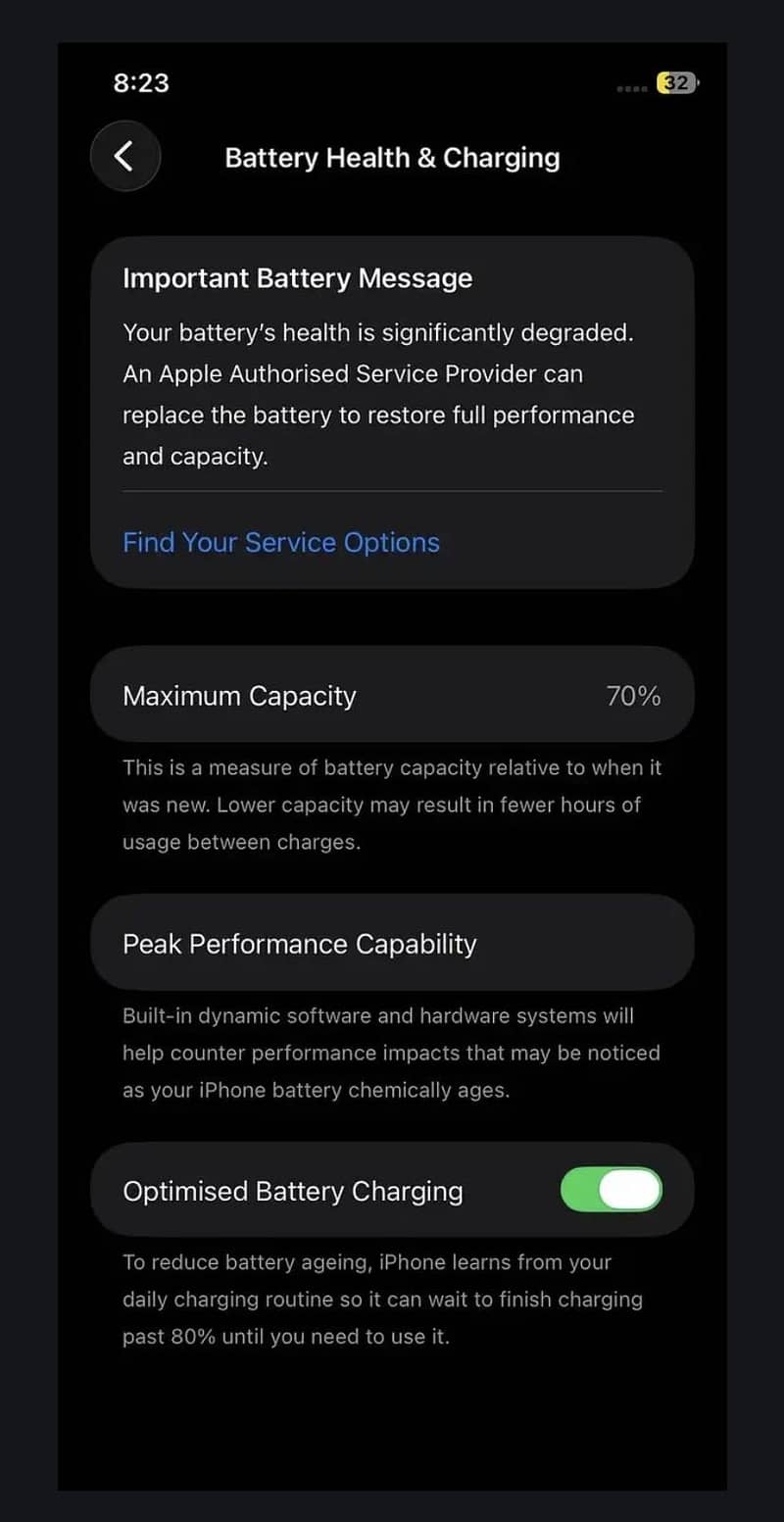The width and height of the screenshot is (784, 1522).
Task: Tap the Maximum Capacity row
Action: click(x=392, y=695)
